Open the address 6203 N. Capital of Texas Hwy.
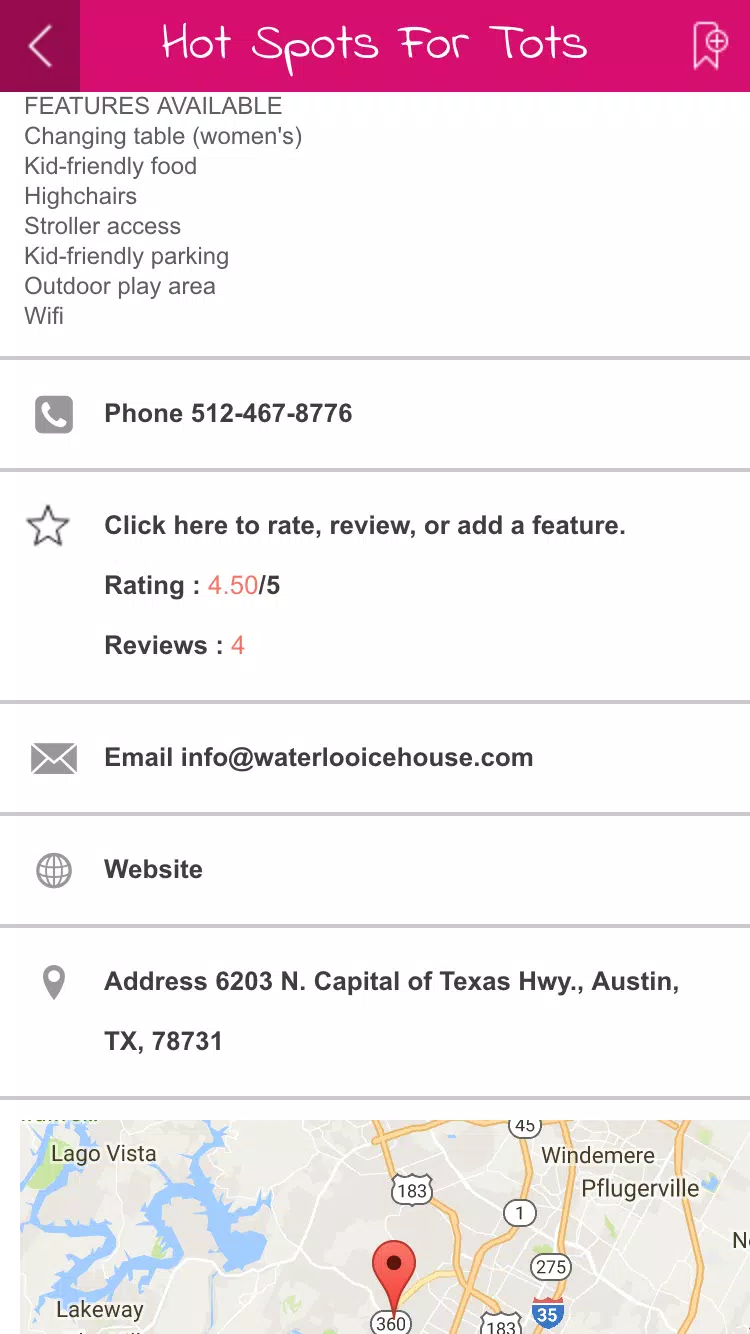 375,1011
